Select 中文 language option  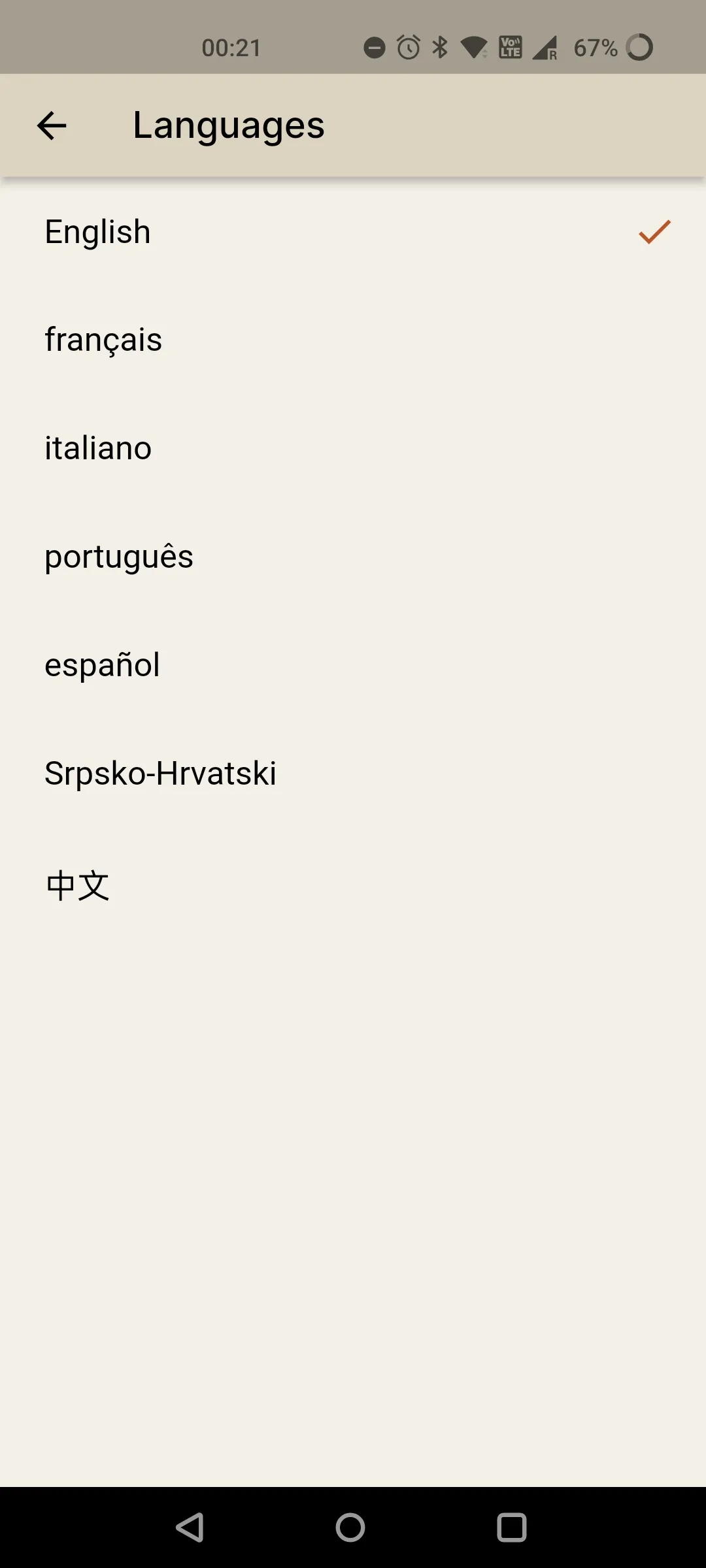point(76,885)
